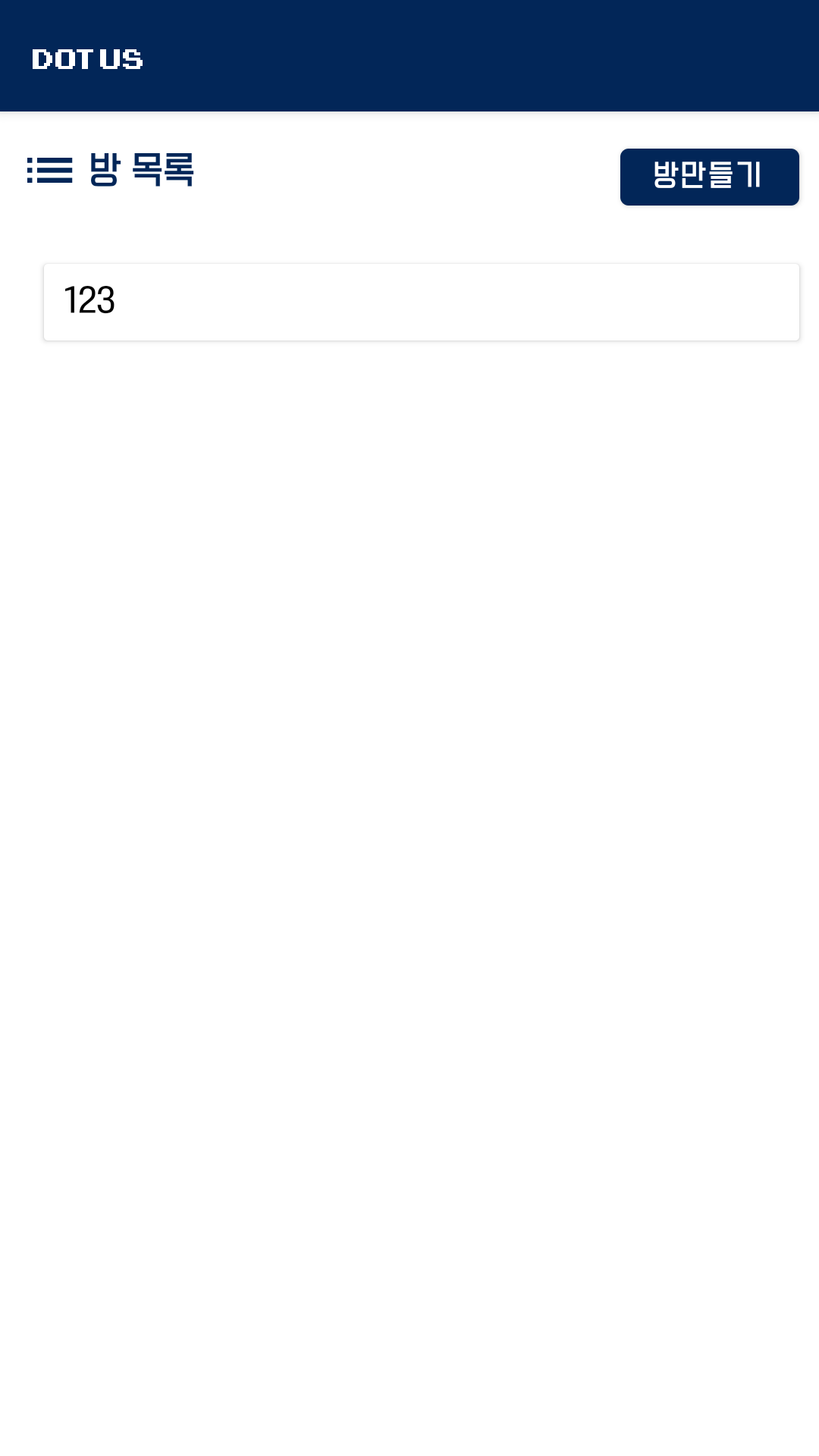The height and width of the screenshot is (1456, 819).
Task: Select the 방 목록 heading text
Action: click(141, 171)
